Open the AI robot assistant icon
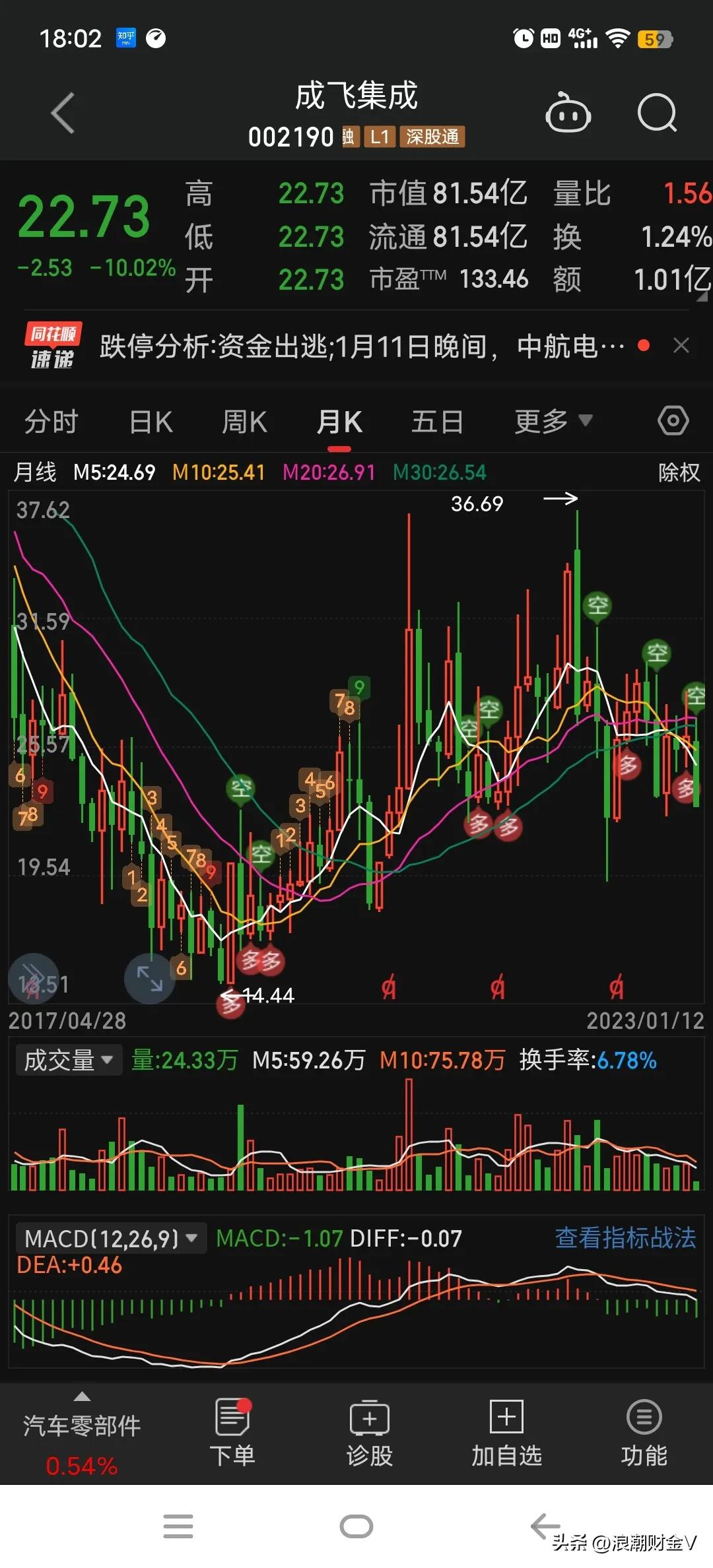713x1568 pixels. pos(568,114)
